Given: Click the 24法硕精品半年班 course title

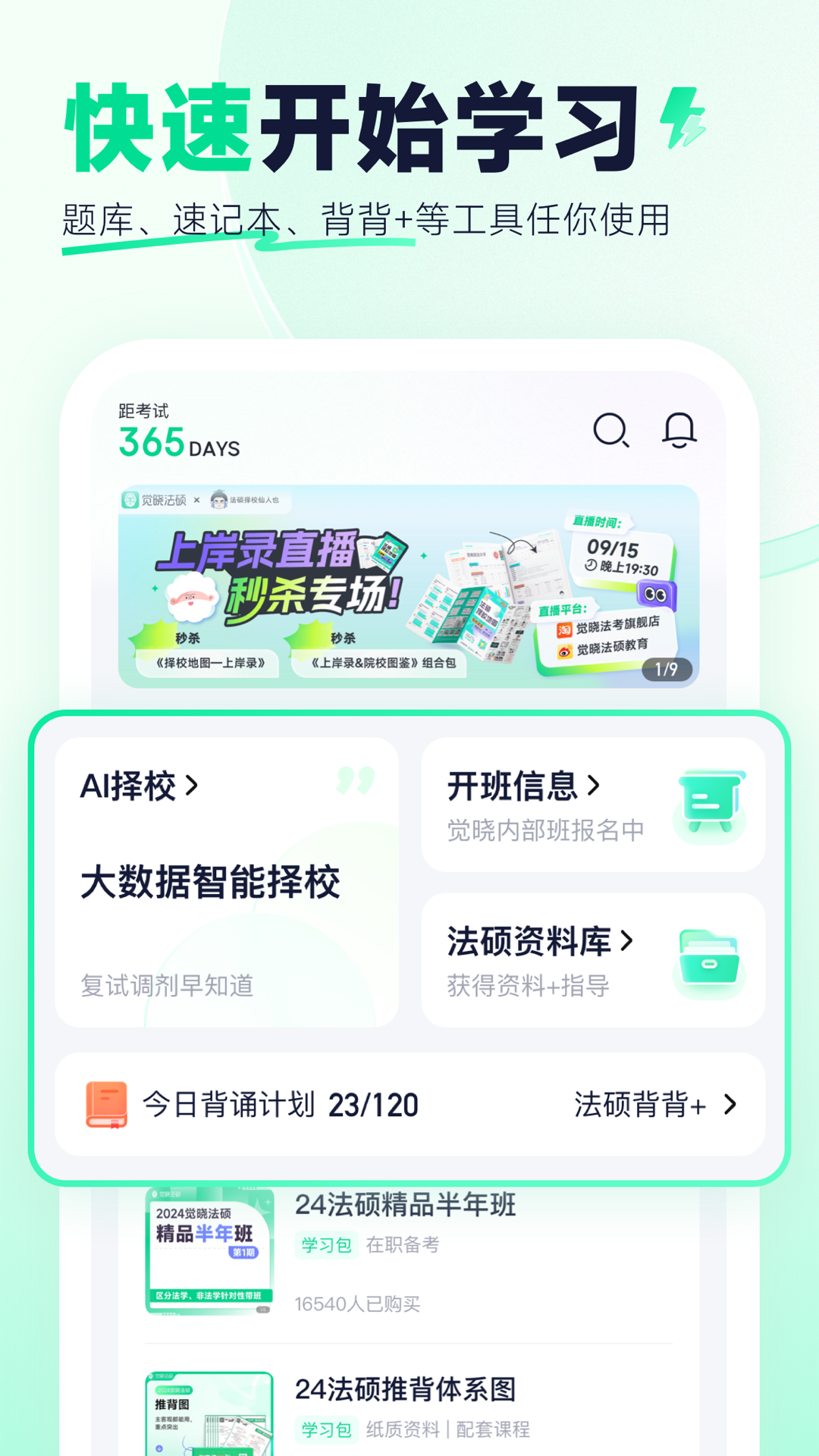Looking at the screenshot, I should point(404,1206).
